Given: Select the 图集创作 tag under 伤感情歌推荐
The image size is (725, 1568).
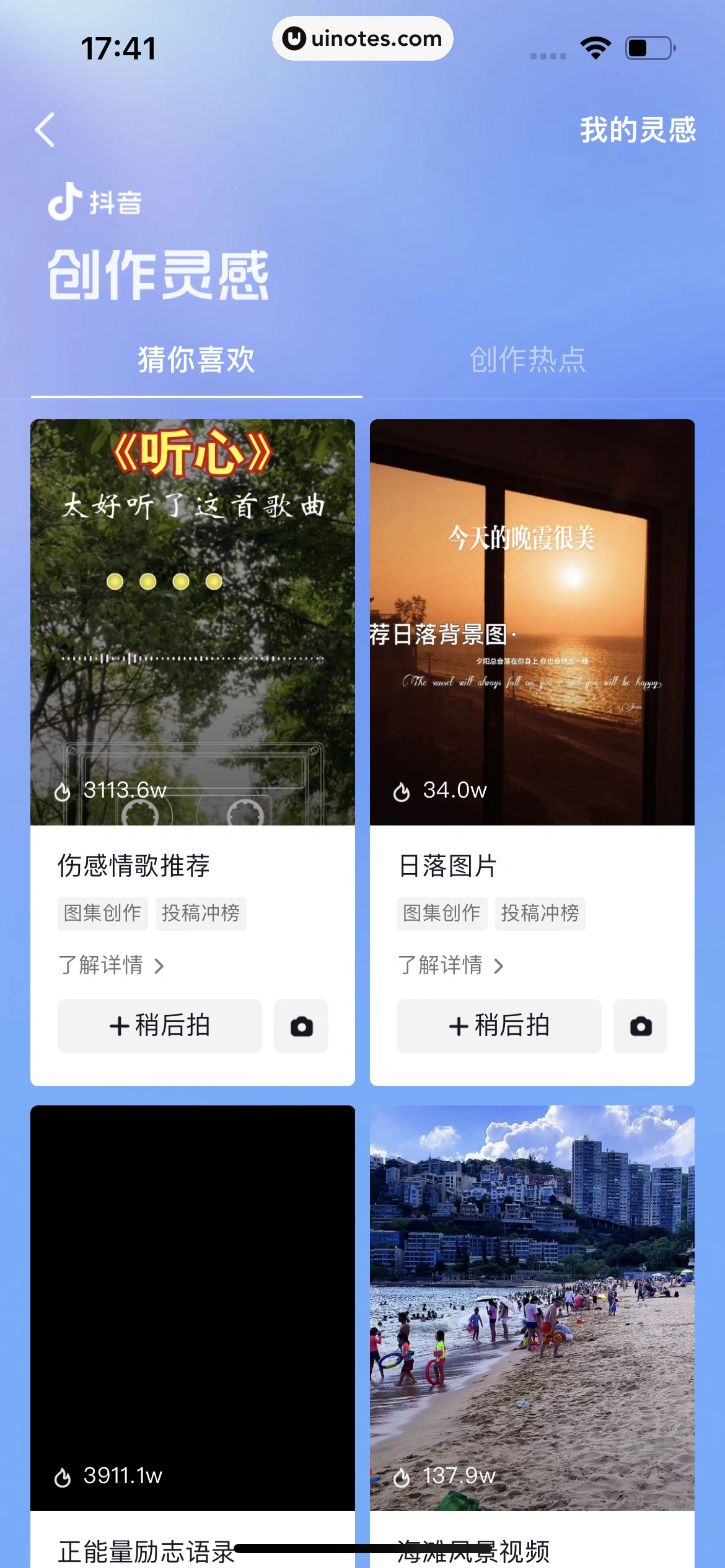Looking at the screenshot, I should pyautogui.click(x=102, y=913).
